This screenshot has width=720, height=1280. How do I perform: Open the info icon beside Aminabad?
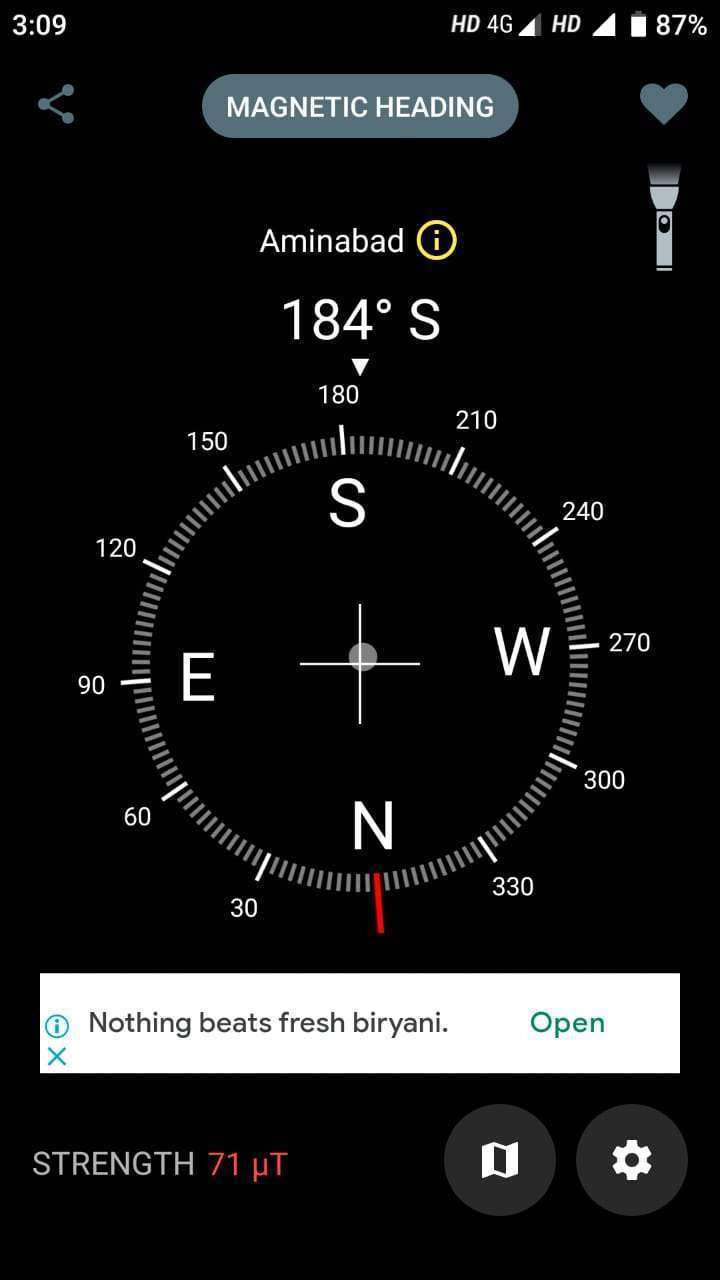tap(437, 241)
